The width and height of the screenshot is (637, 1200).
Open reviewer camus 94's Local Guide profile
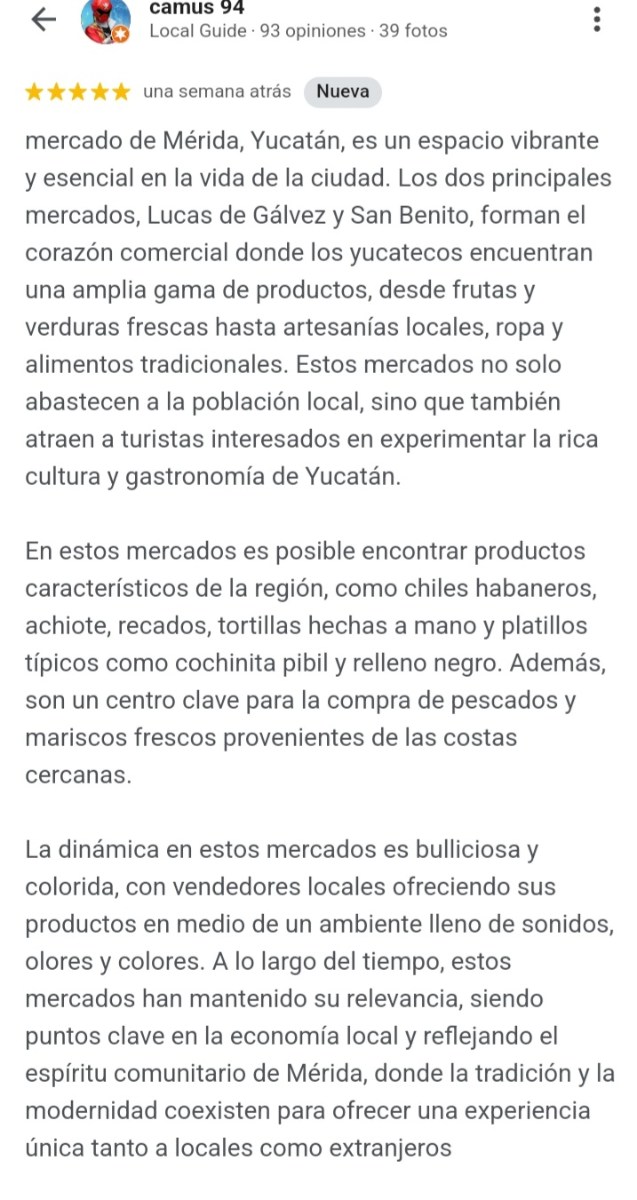point(197,8)
